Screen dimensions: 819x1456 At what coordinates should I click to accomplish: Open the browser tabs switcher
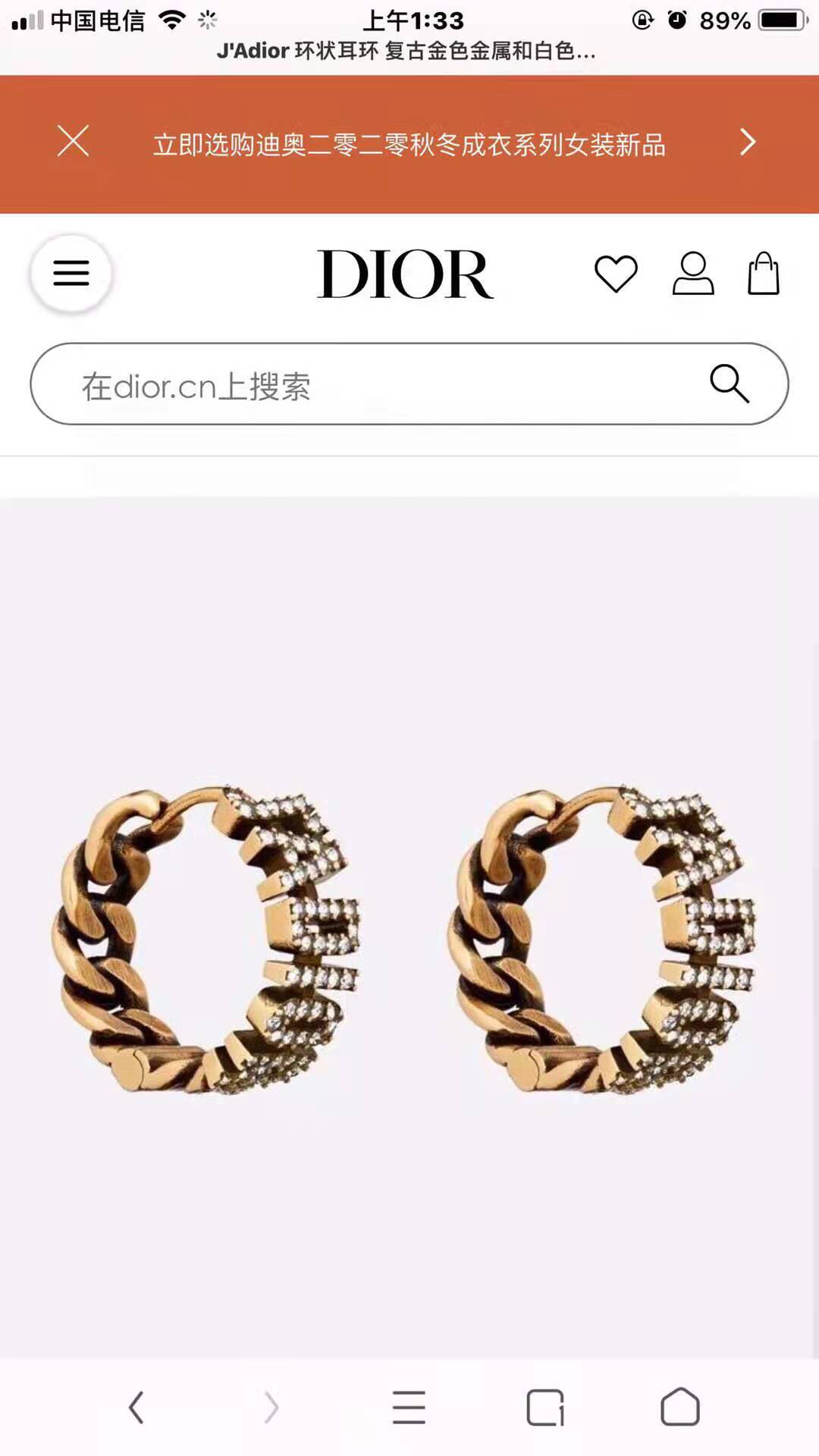(545, 1407)
